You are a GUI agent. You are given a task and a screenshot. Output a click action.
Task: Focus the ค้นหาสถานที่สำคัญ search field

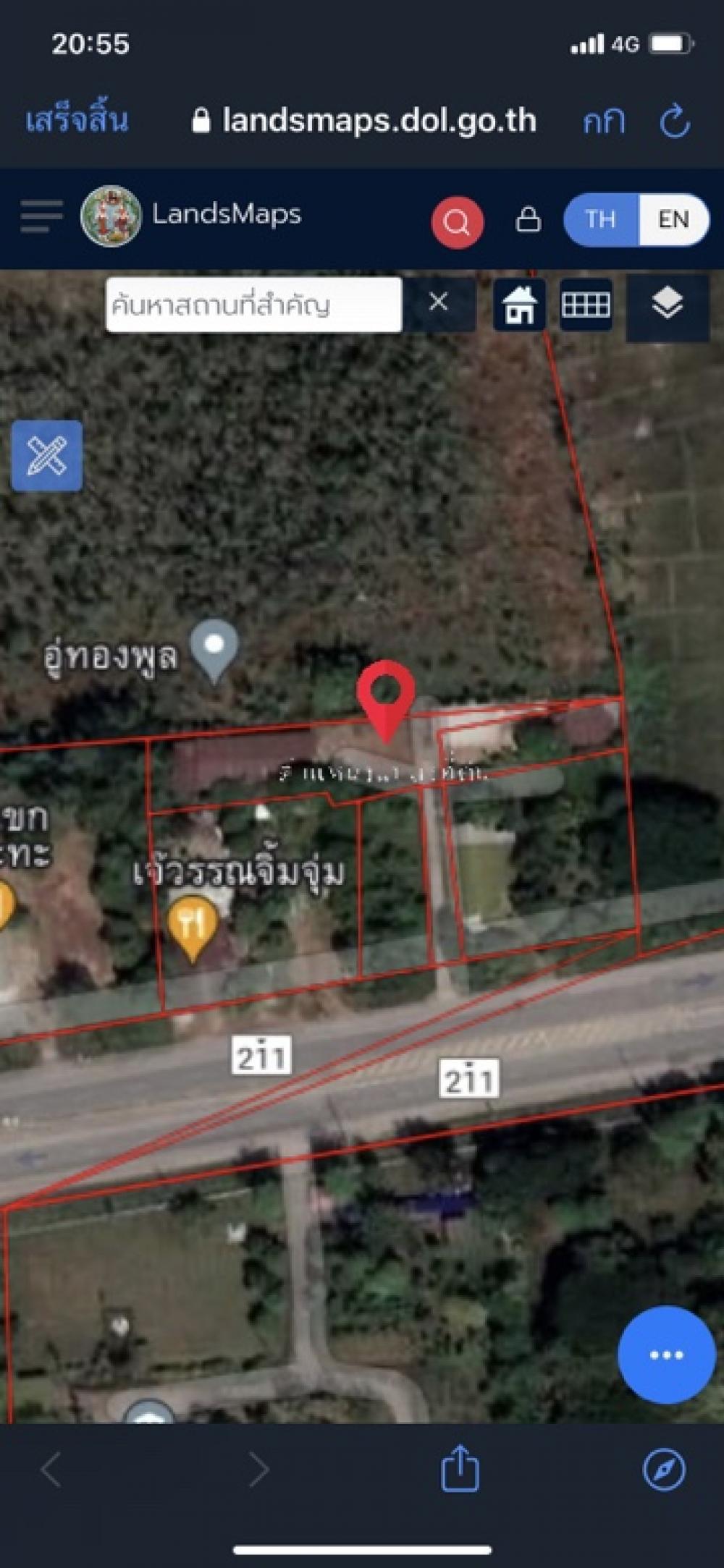click(253, 305)
